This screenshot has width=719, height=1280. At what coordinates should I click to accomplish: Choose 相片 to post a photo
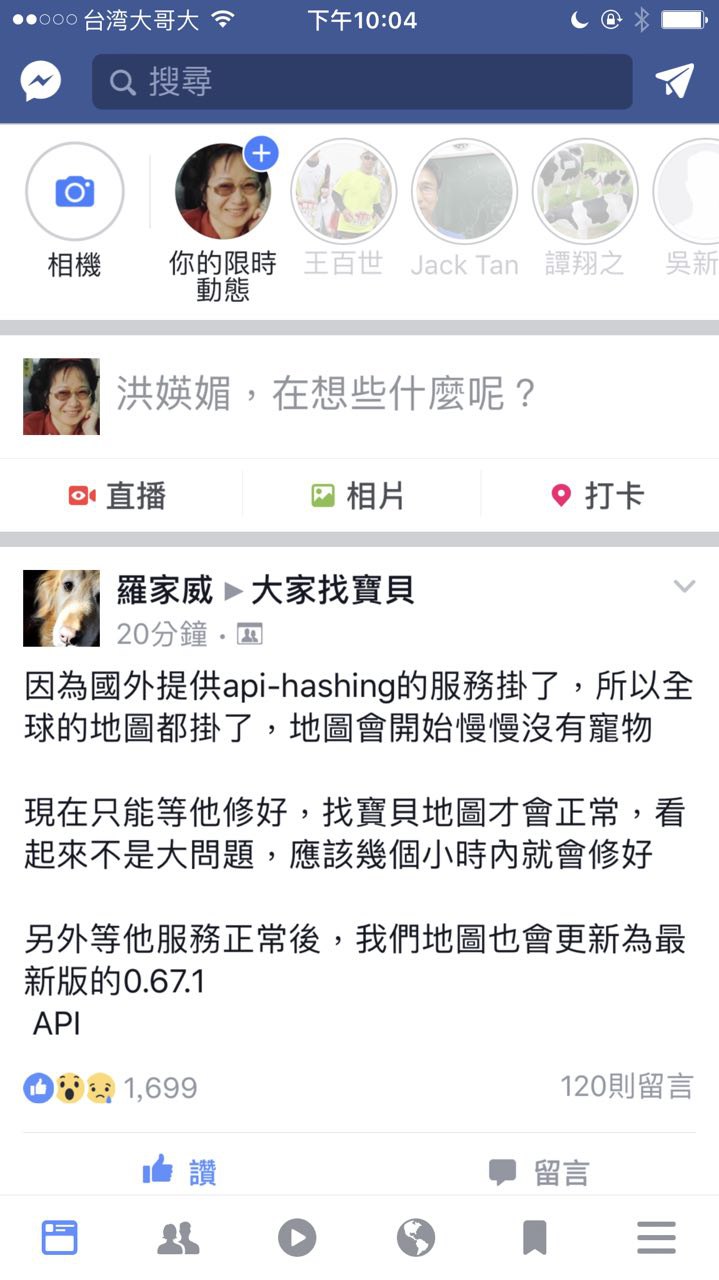[358, 495]
